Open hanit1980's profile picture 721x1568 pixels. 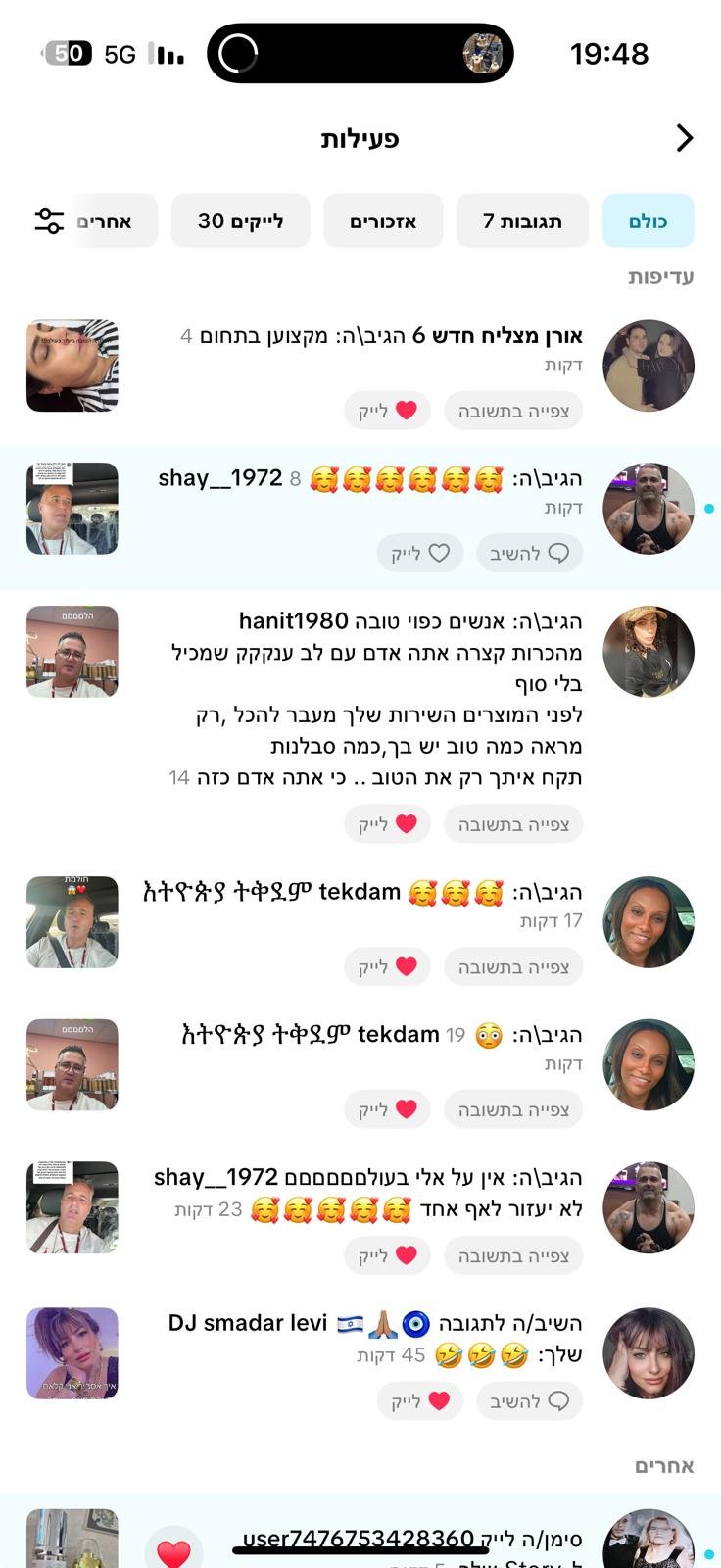point(648,652)
